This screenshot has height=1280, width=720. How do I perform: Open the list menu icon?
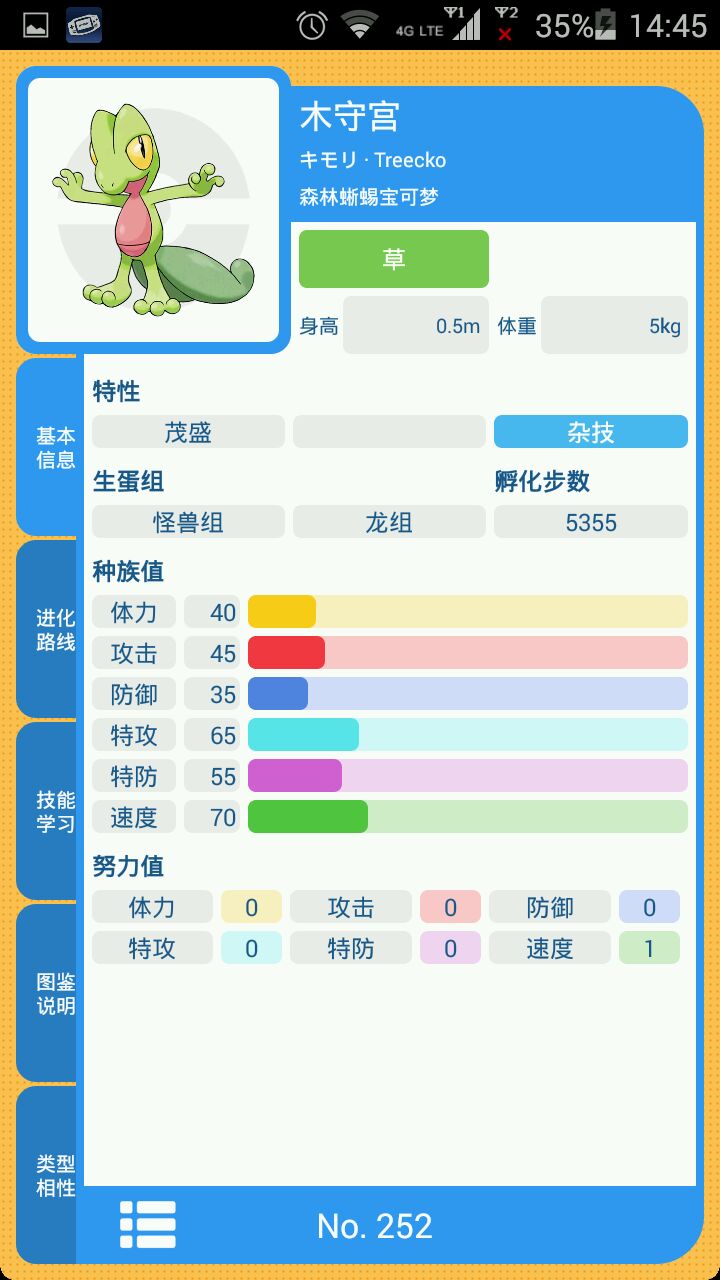[x=148, y=1224]
